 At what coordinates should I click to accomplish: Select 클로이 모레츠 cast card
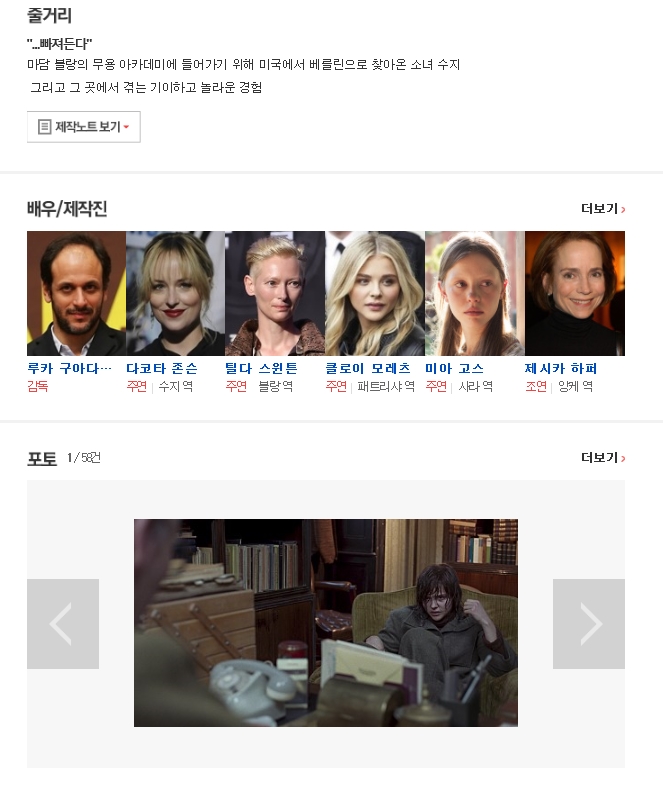[374, 294]
